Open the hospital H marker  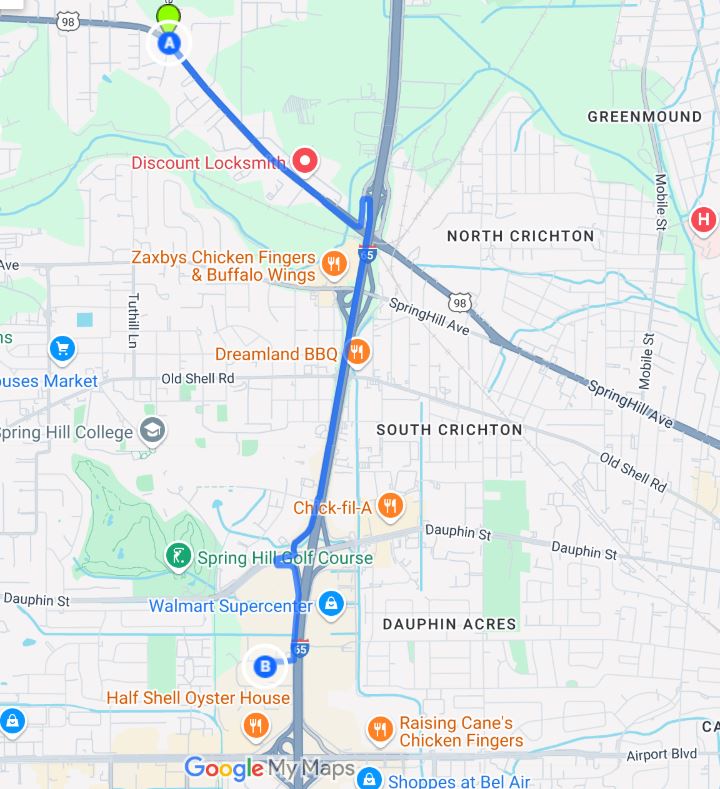pyautogui.click(x=704, y=219)
